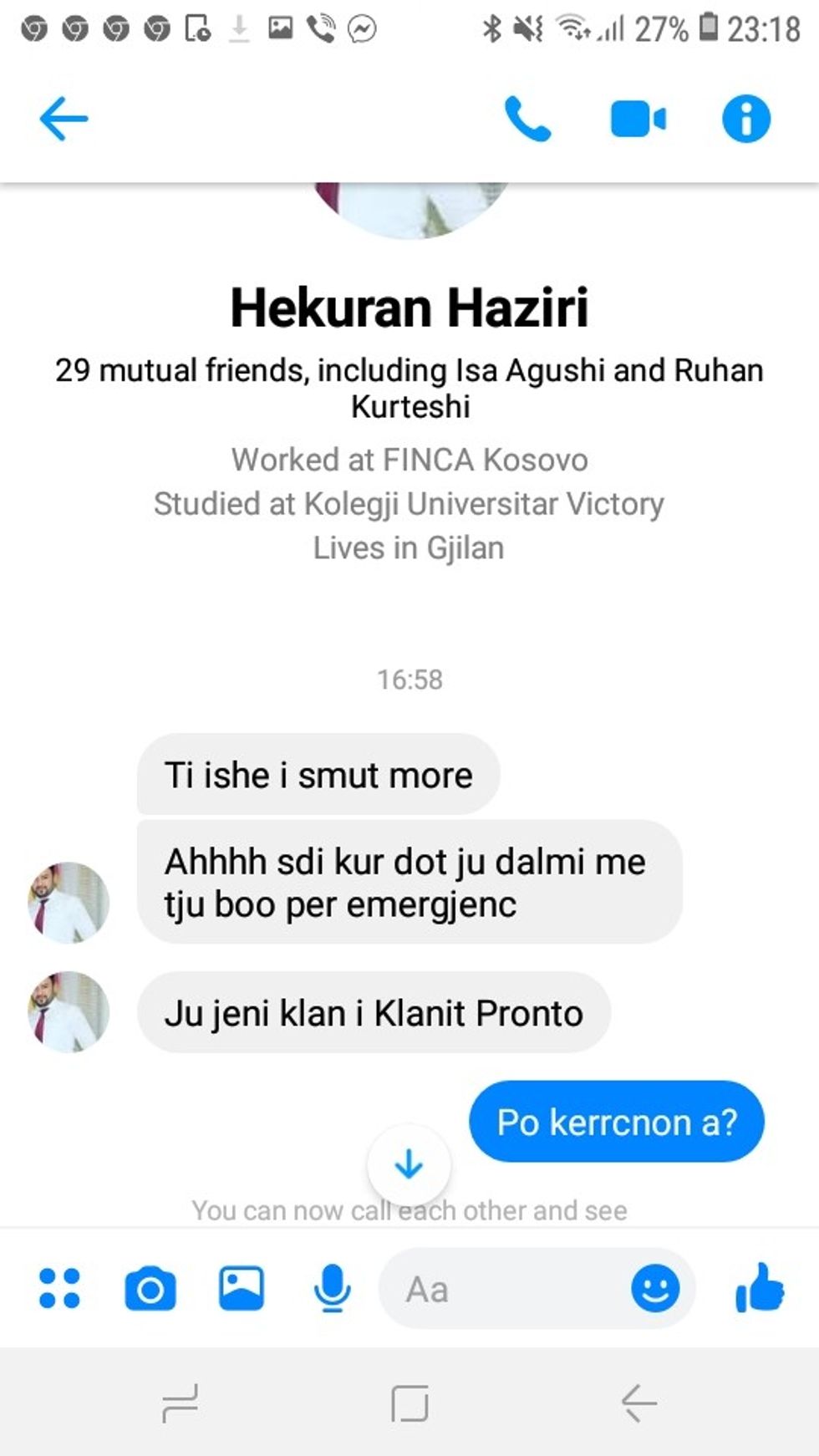
Task: Record a voice message with the microphone
Action: click(332, 1289)
